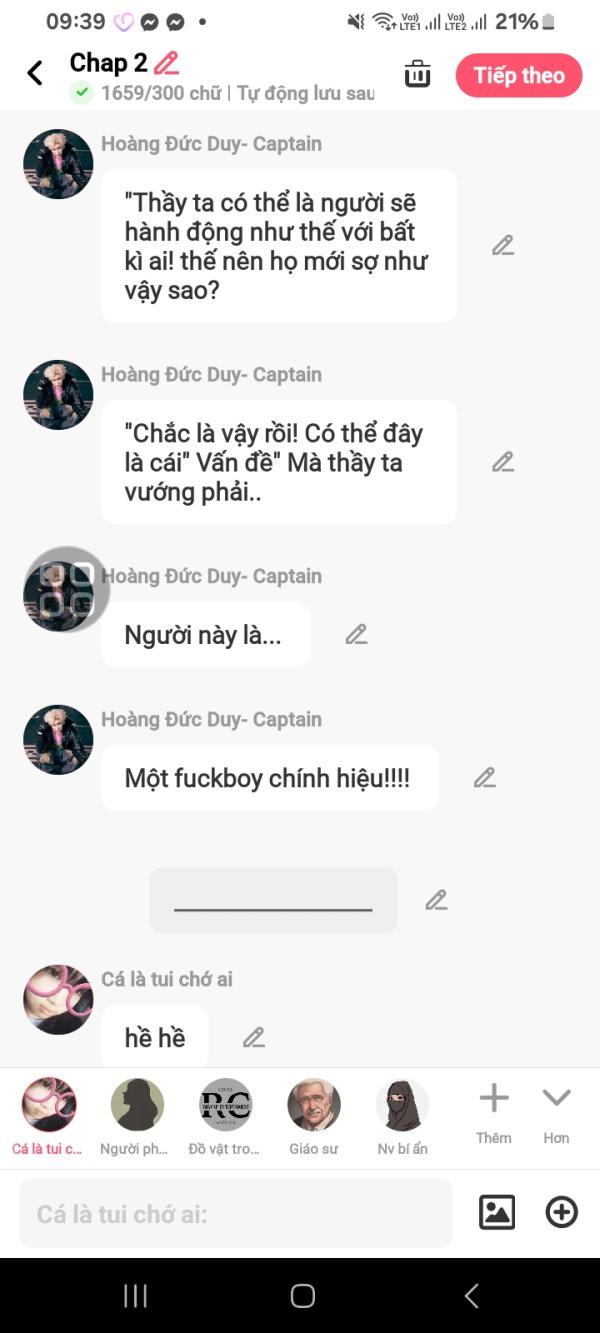Switch speaker to Giáo sư

[x=313, y=1105]
